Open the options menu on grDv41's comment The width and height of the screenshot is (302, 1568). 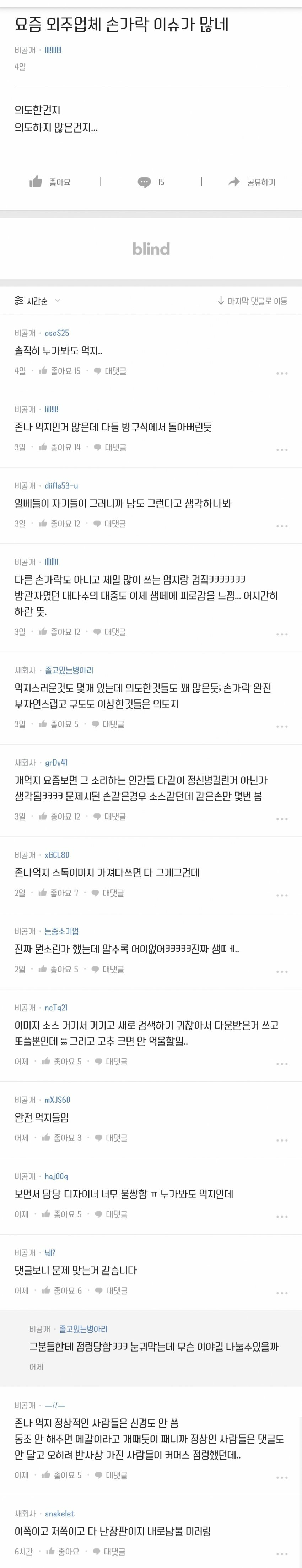click(x=281, y=818)
